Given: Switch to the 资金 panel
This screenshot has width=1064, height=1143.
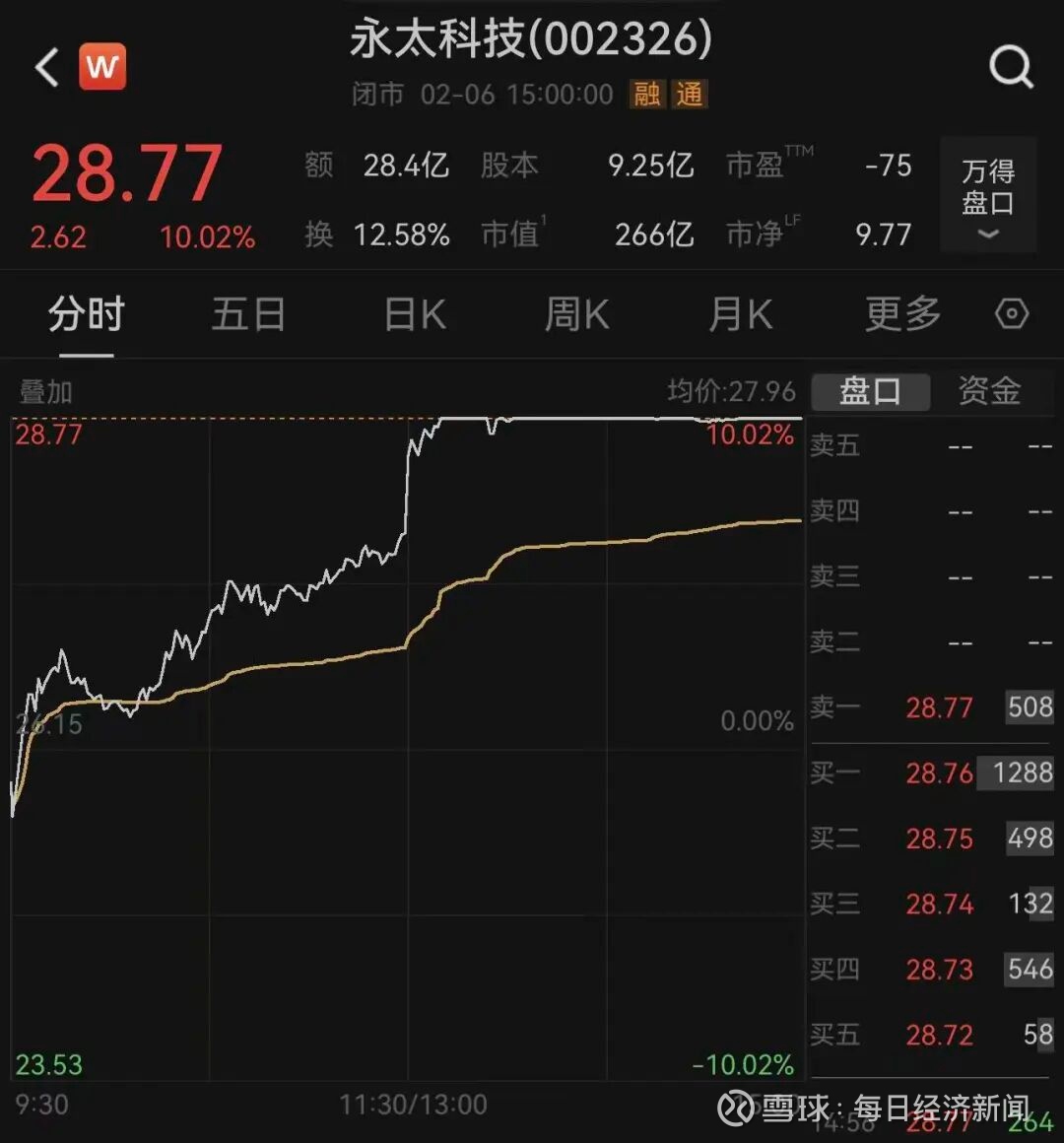Looking at the screenshot, I should click(989, 391).
